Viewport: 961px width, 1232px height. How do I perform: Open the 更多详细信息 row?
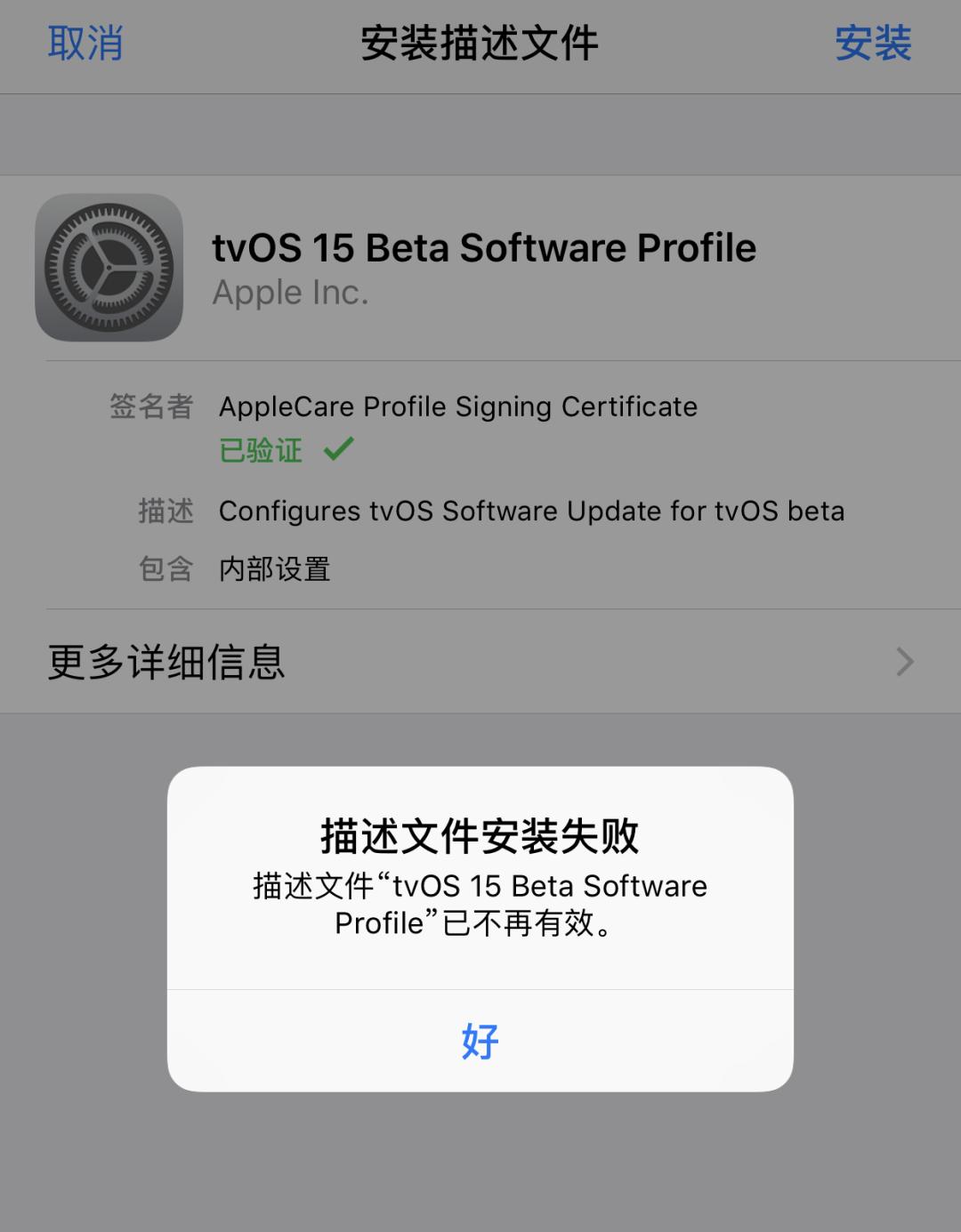(480, 662)
